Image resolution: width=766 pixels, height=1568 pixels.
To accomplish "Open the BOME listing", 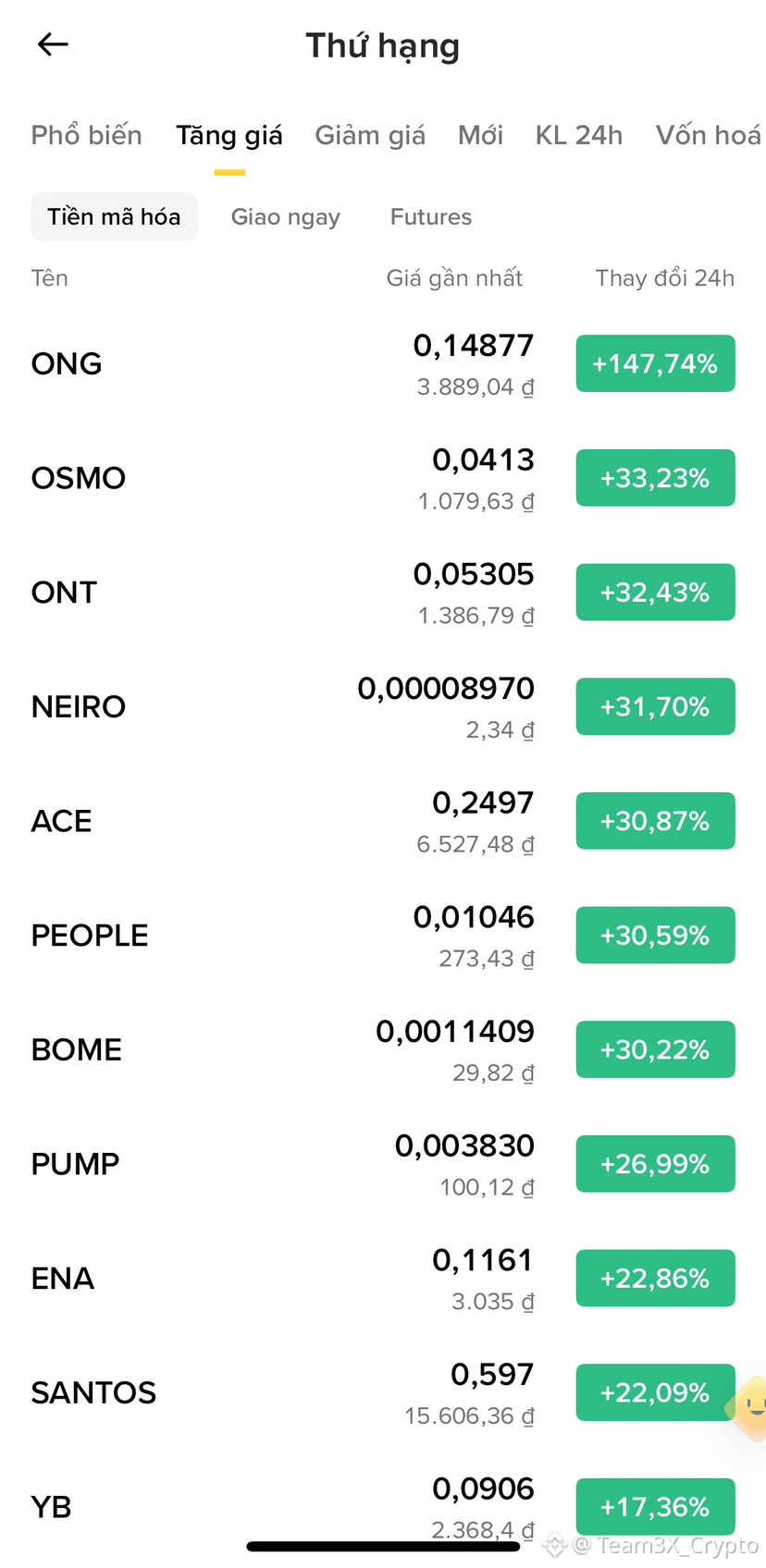I will pos(383,1050).
